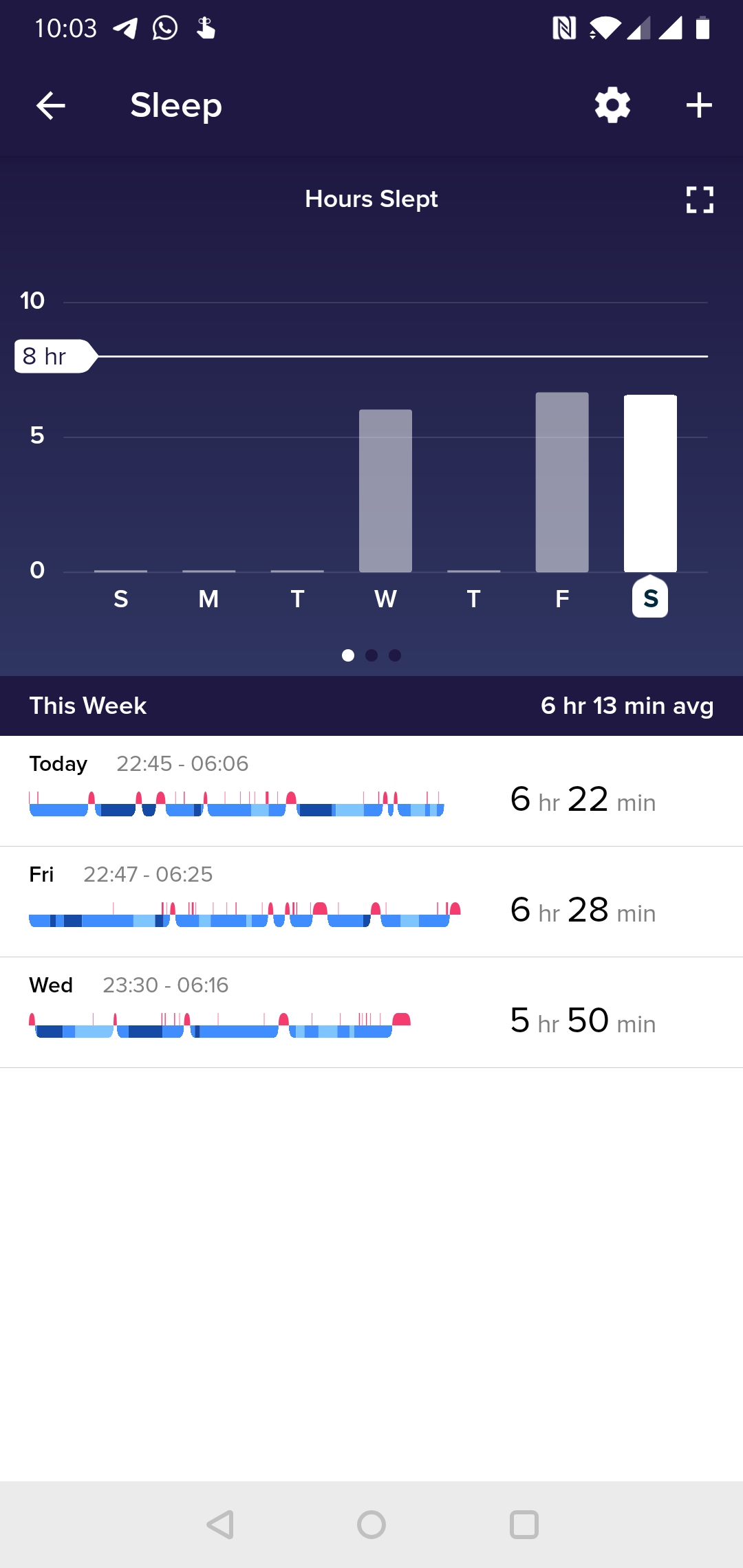743x1568 pixels.
Task: Open Fri sleep log 6 hr 28 min
Action: [371, 902]
